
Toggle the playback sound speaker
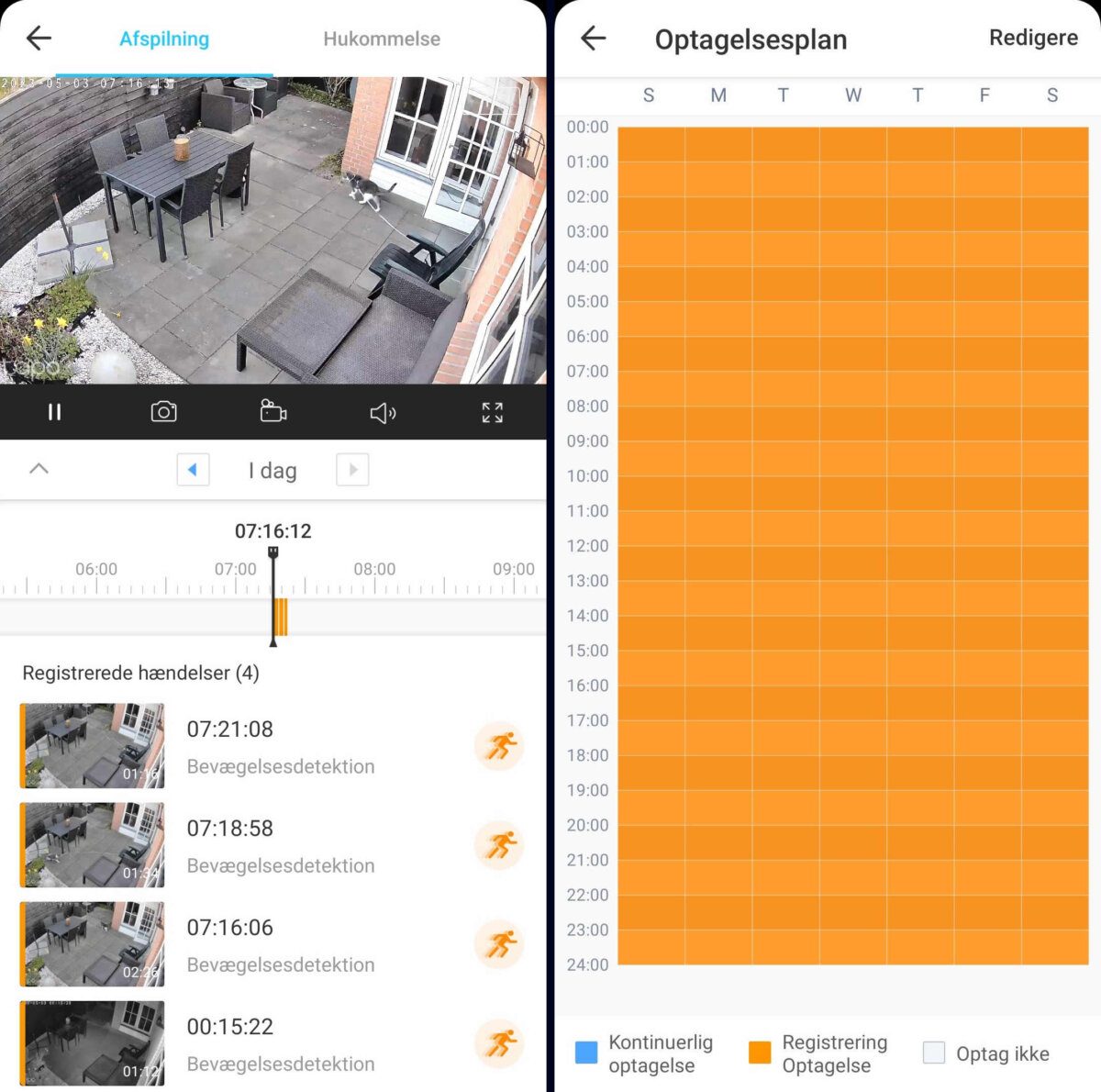pyautogui.click(x=383, y=413)
